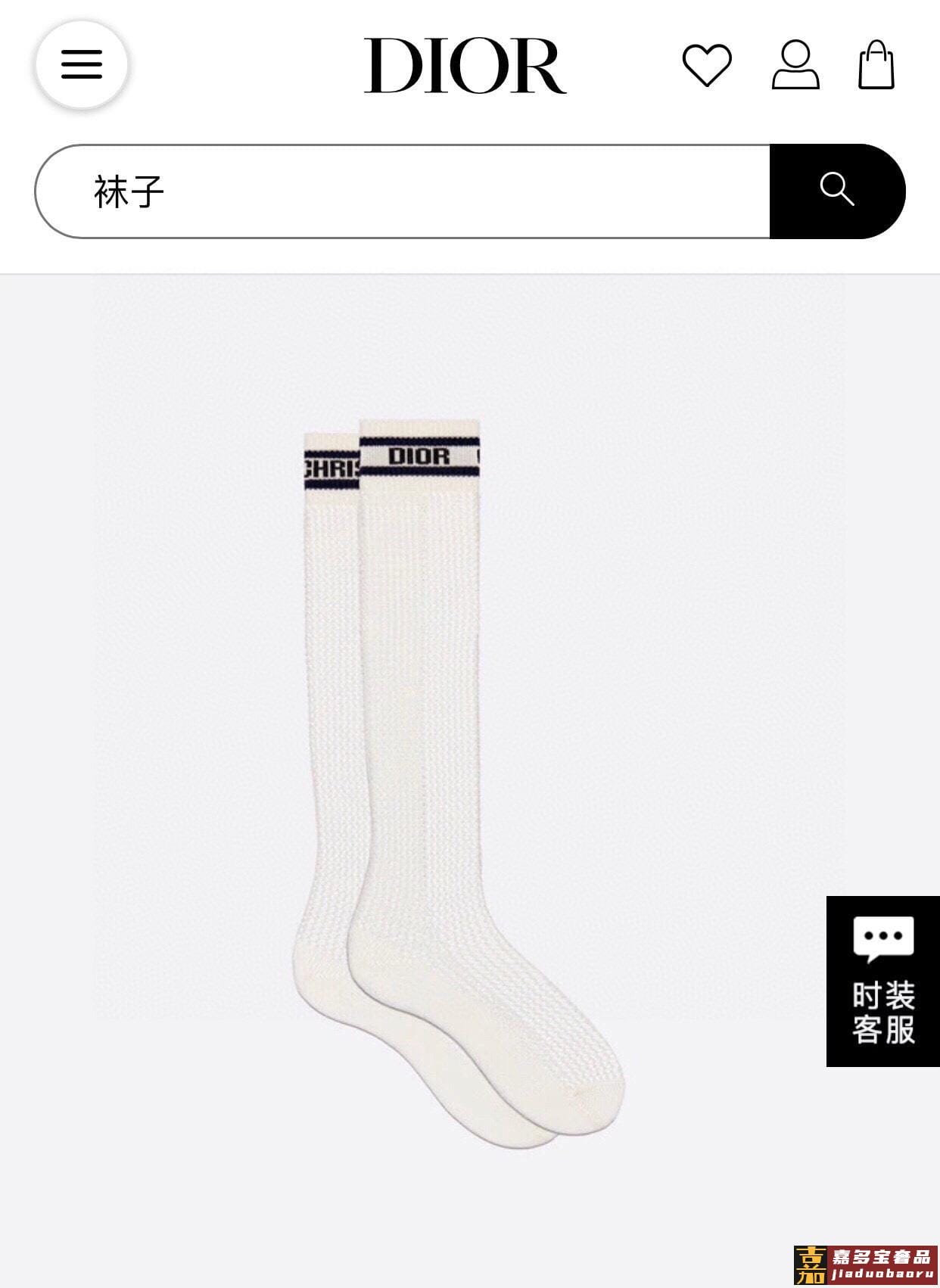View the shopping bag

[876, 65]
